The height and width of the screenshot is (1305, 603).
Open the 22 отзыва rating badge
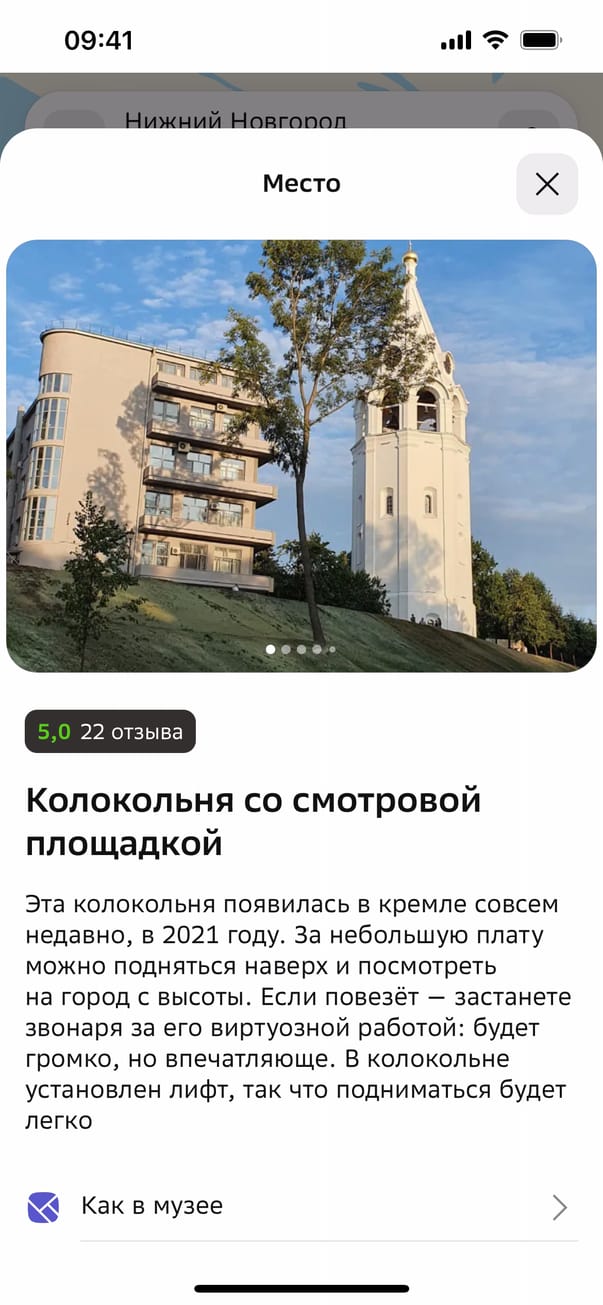click(x=110, y=732)
